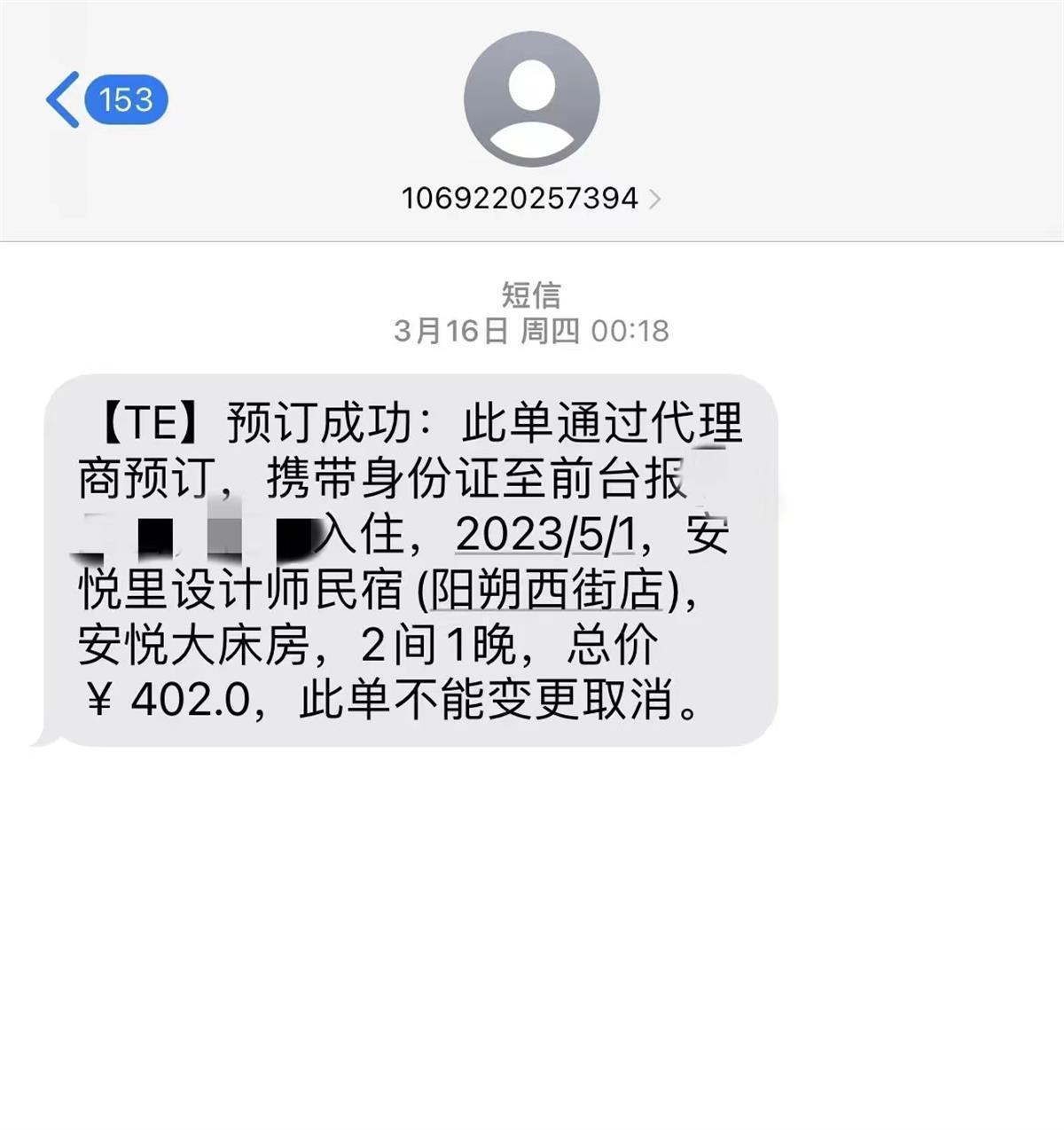Open the underlined address 阳朔西街店
The height and width of the screenshot is (1130, 1064).
click(546, 591)
